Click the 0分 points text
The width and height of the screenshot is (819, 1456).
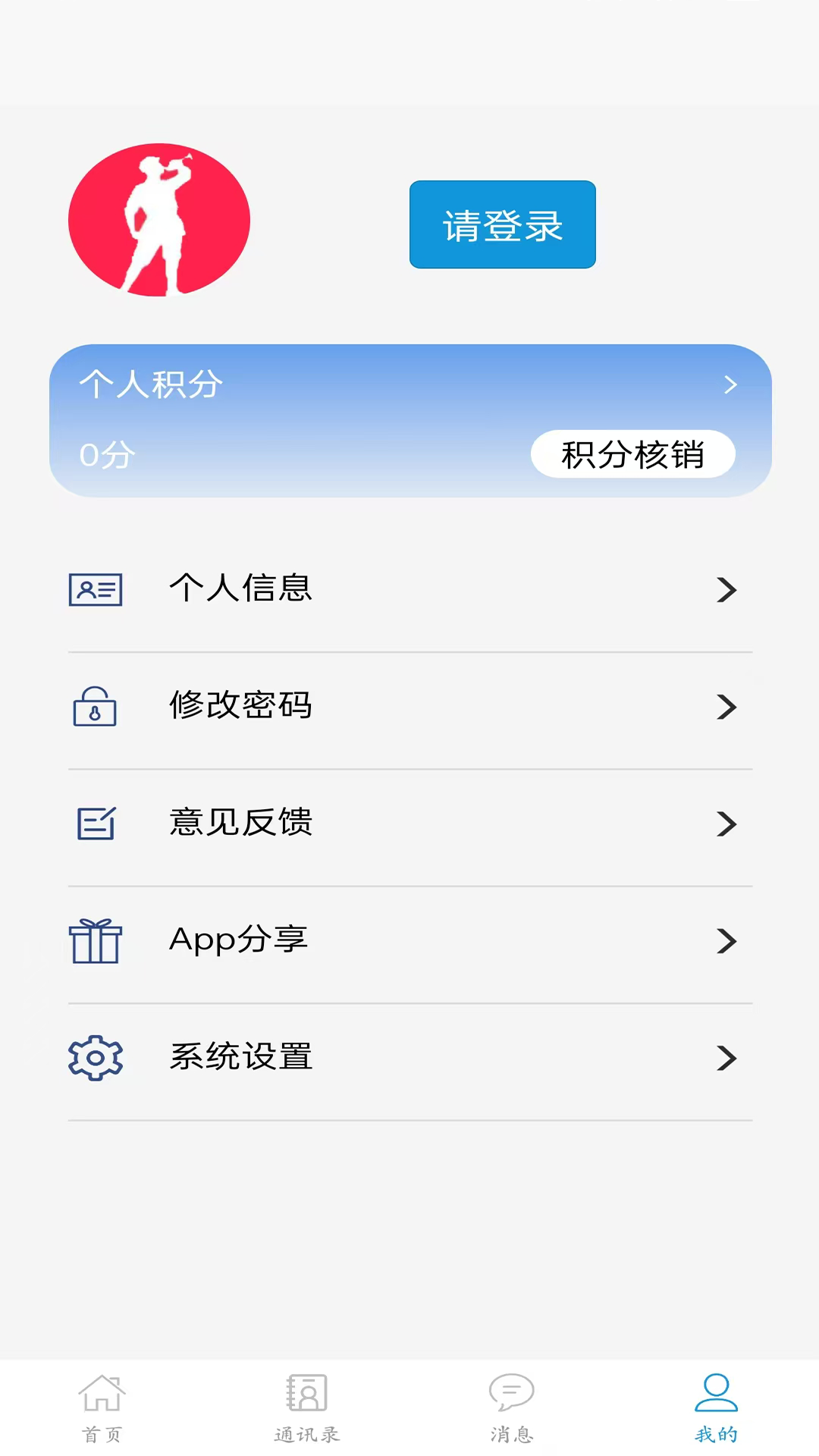[x=106, y=455]
